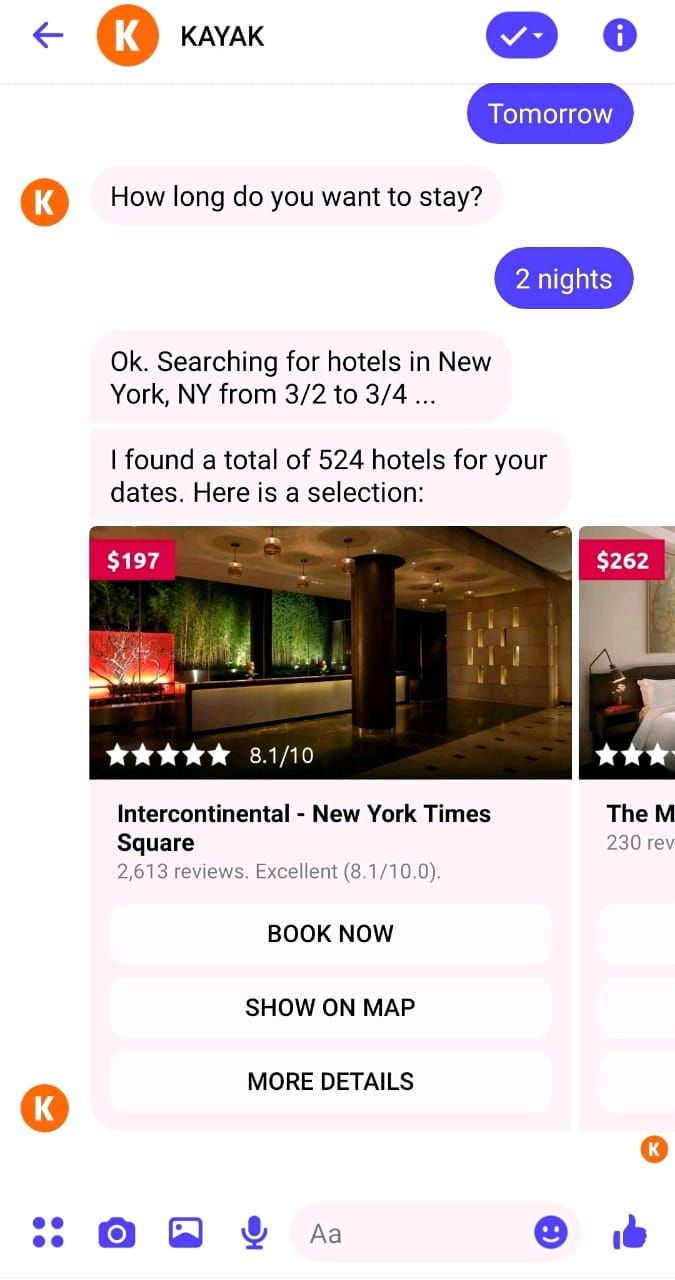Open the KAYAK conversation info icon
The height and width of the screenshot is (1280, 675).
(619, 36)
